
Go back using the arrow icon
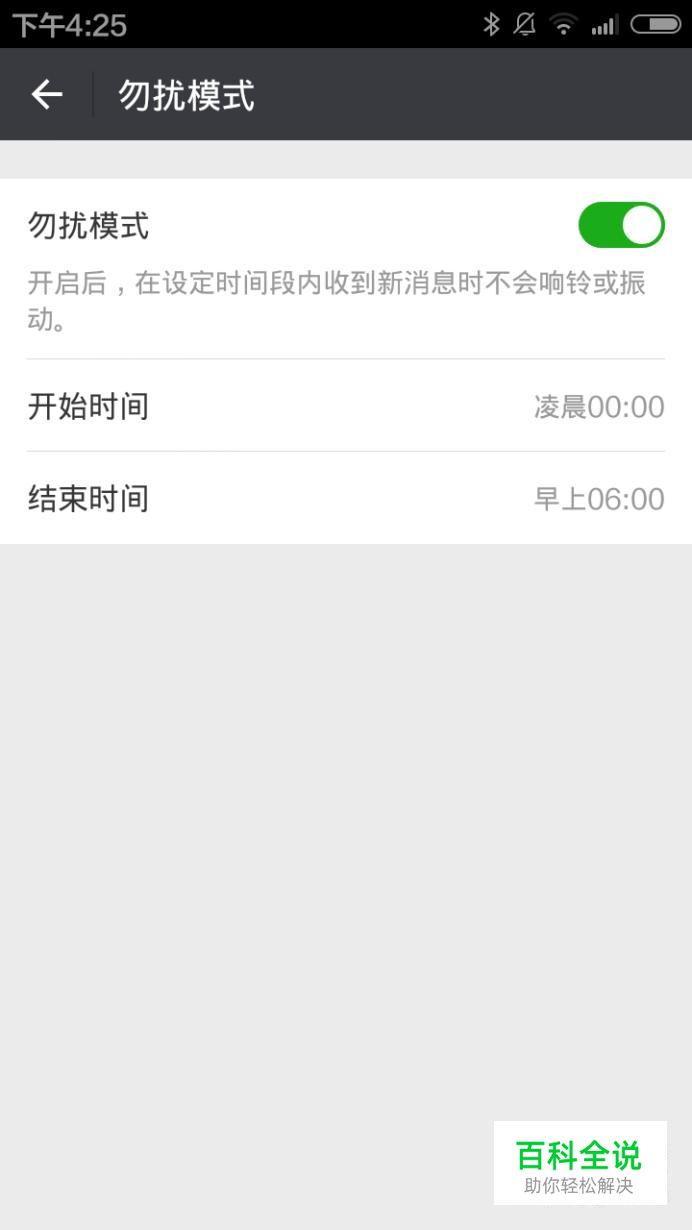[x=46, y=95]
